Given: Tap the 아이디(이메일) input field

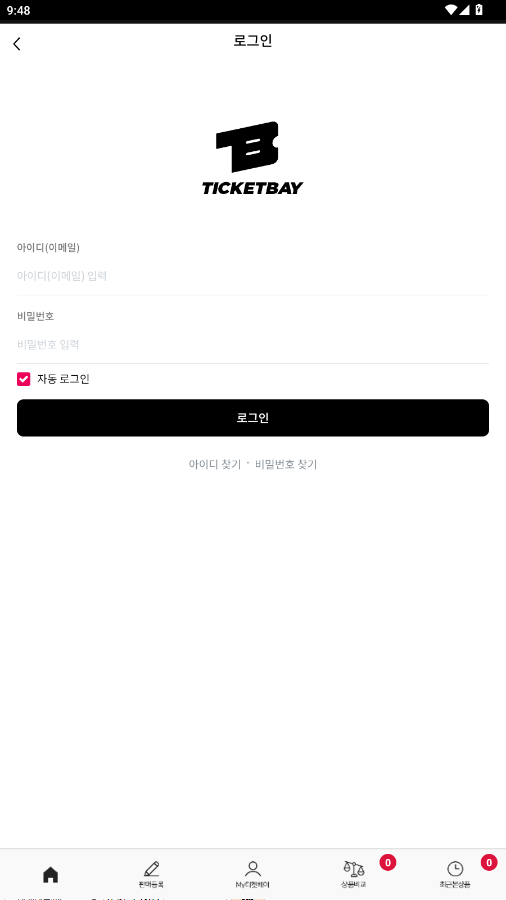Looking at the screenshot, I should point(252,276).
